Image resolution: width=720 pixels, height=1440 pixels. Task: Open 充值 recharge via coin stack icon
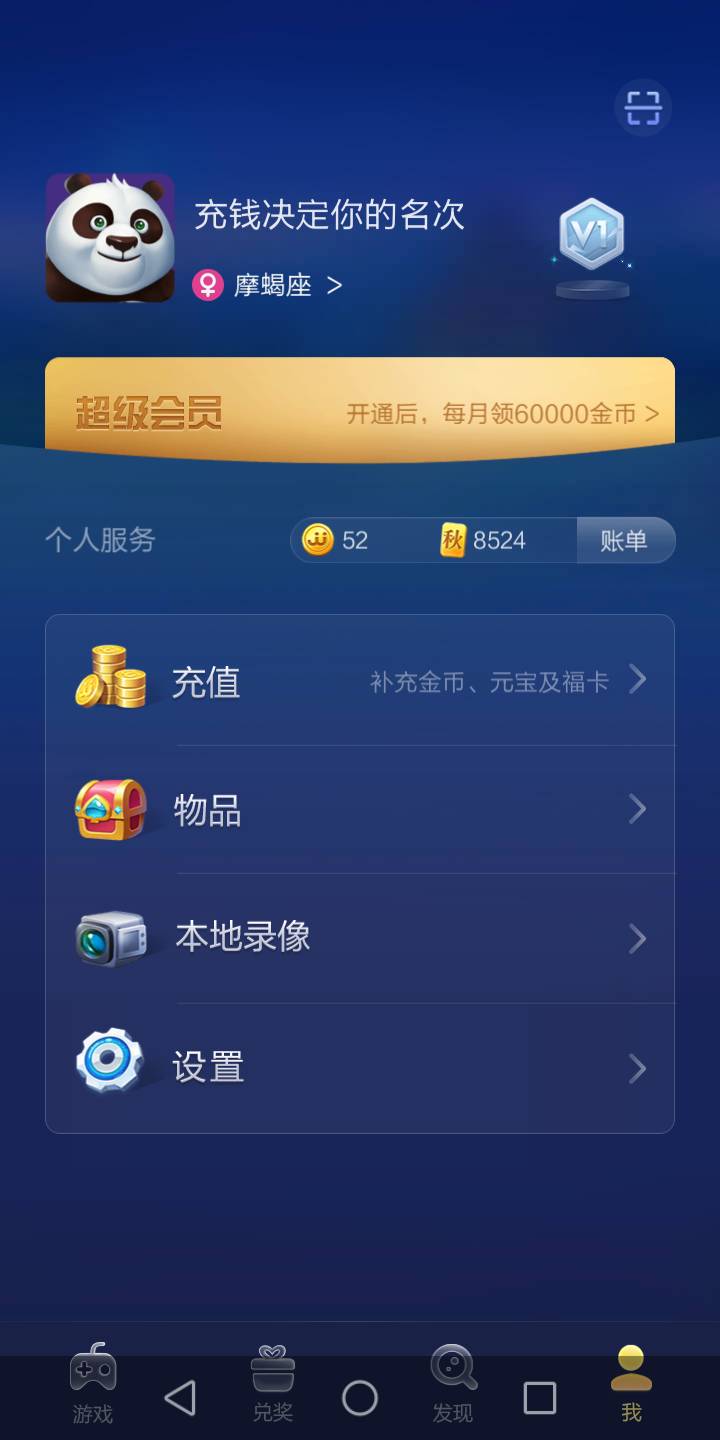(110, 680)
